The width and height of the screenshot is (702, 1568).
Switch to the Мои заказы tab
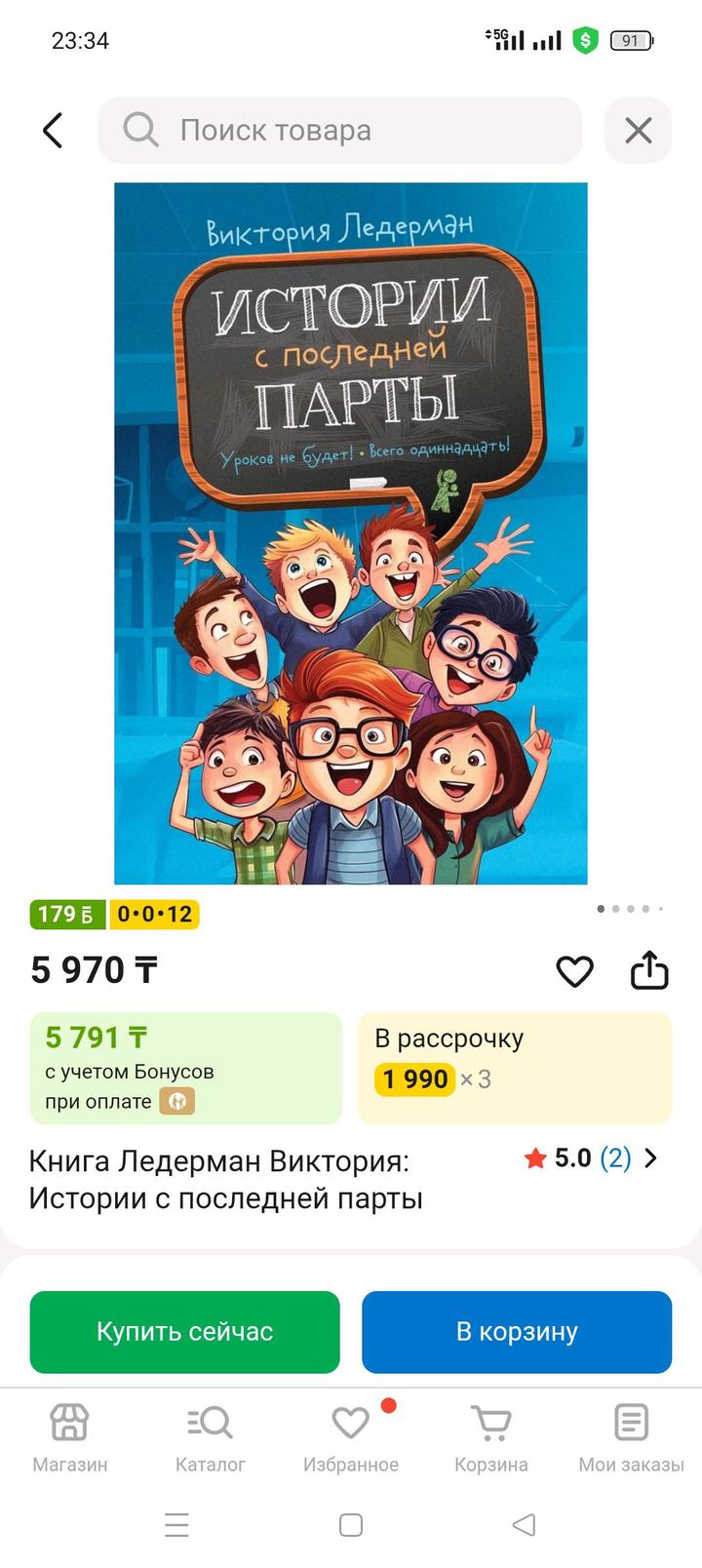pos(631,1437)
